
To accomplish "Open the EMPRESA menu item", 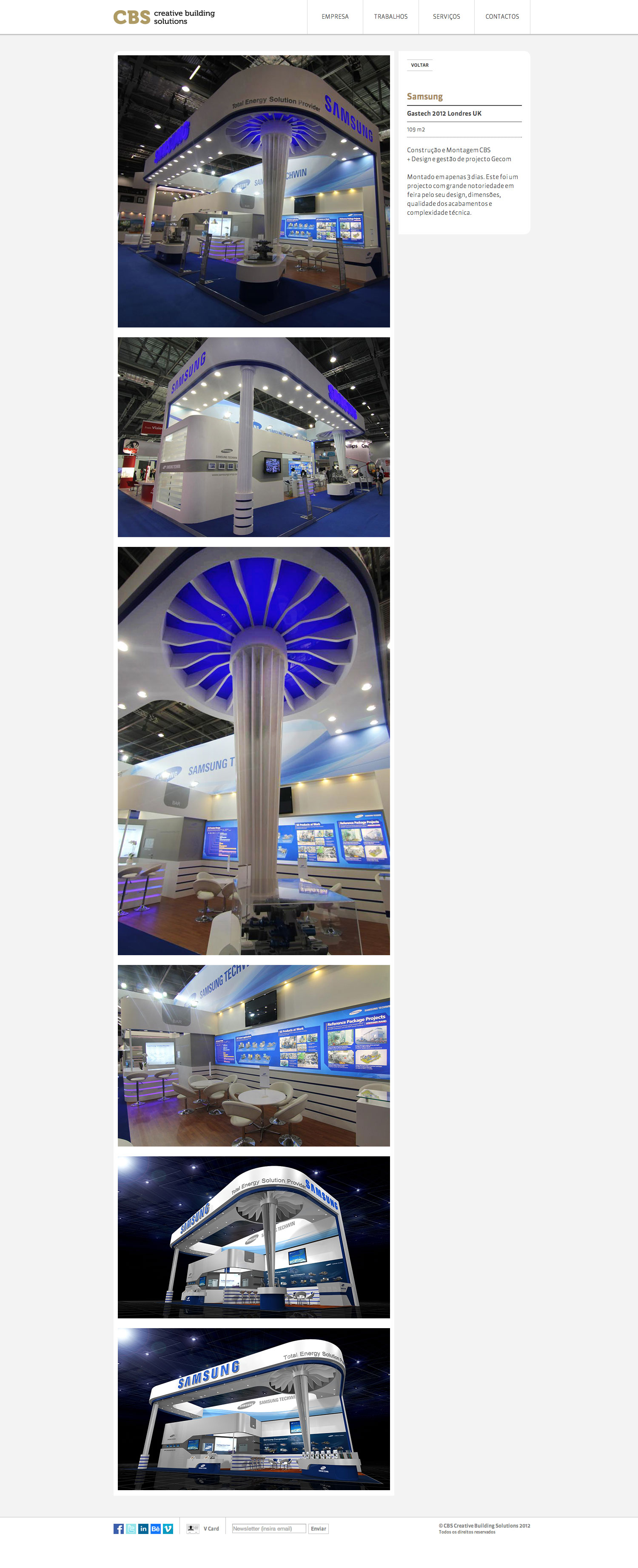I will pos(335,17).
